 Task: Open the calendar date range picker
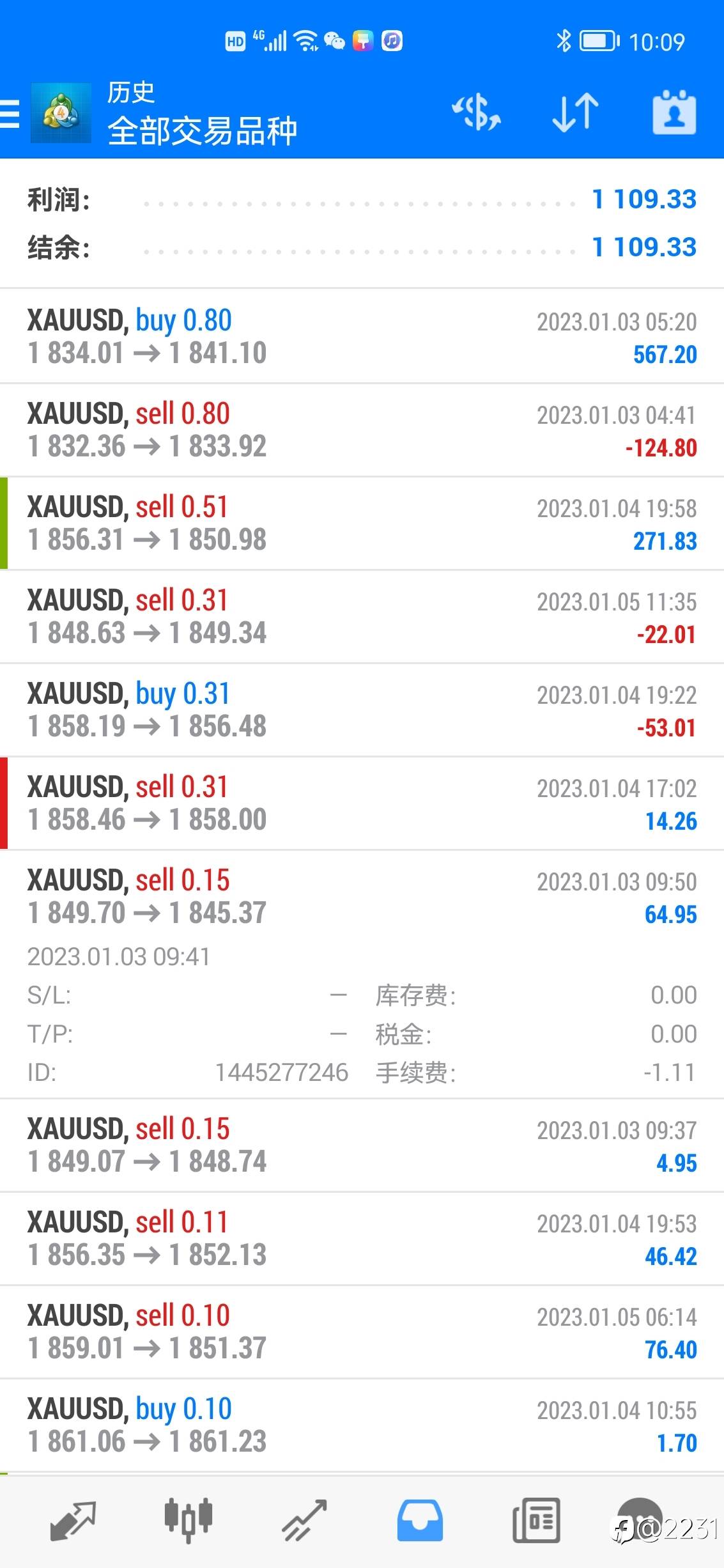674,113
